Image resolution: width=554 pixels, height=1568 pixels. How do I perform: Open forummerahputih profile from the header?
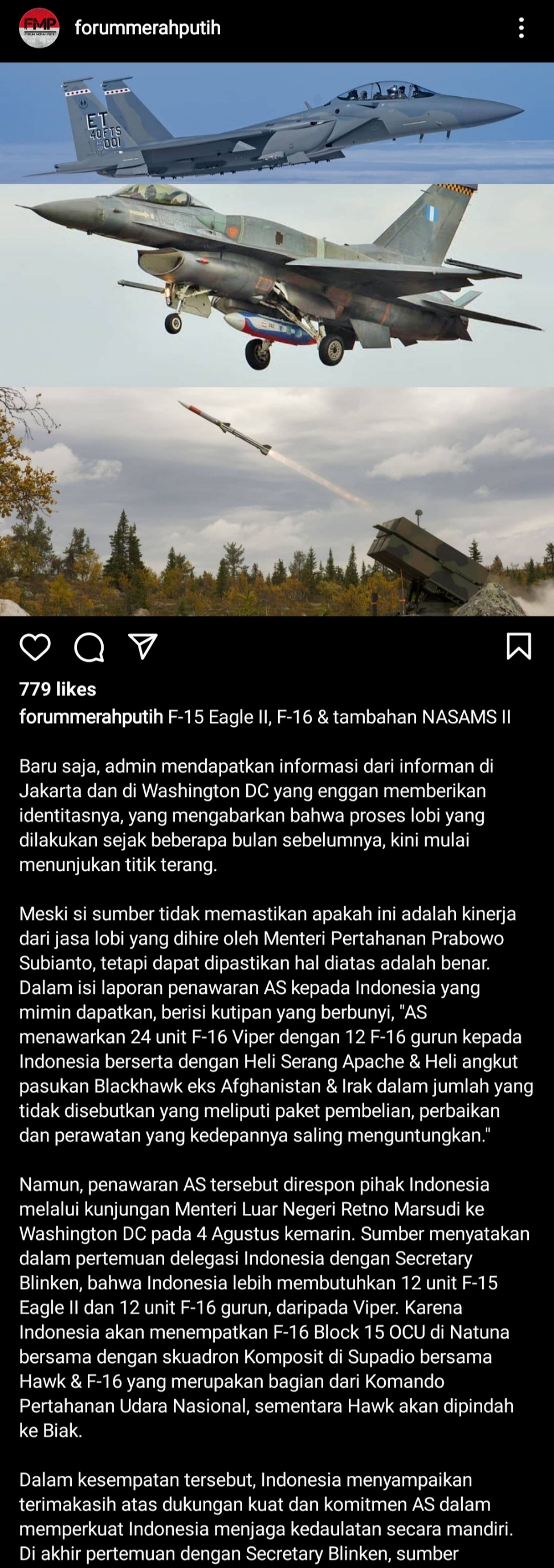pyautogui.click(x=147, y=28)
